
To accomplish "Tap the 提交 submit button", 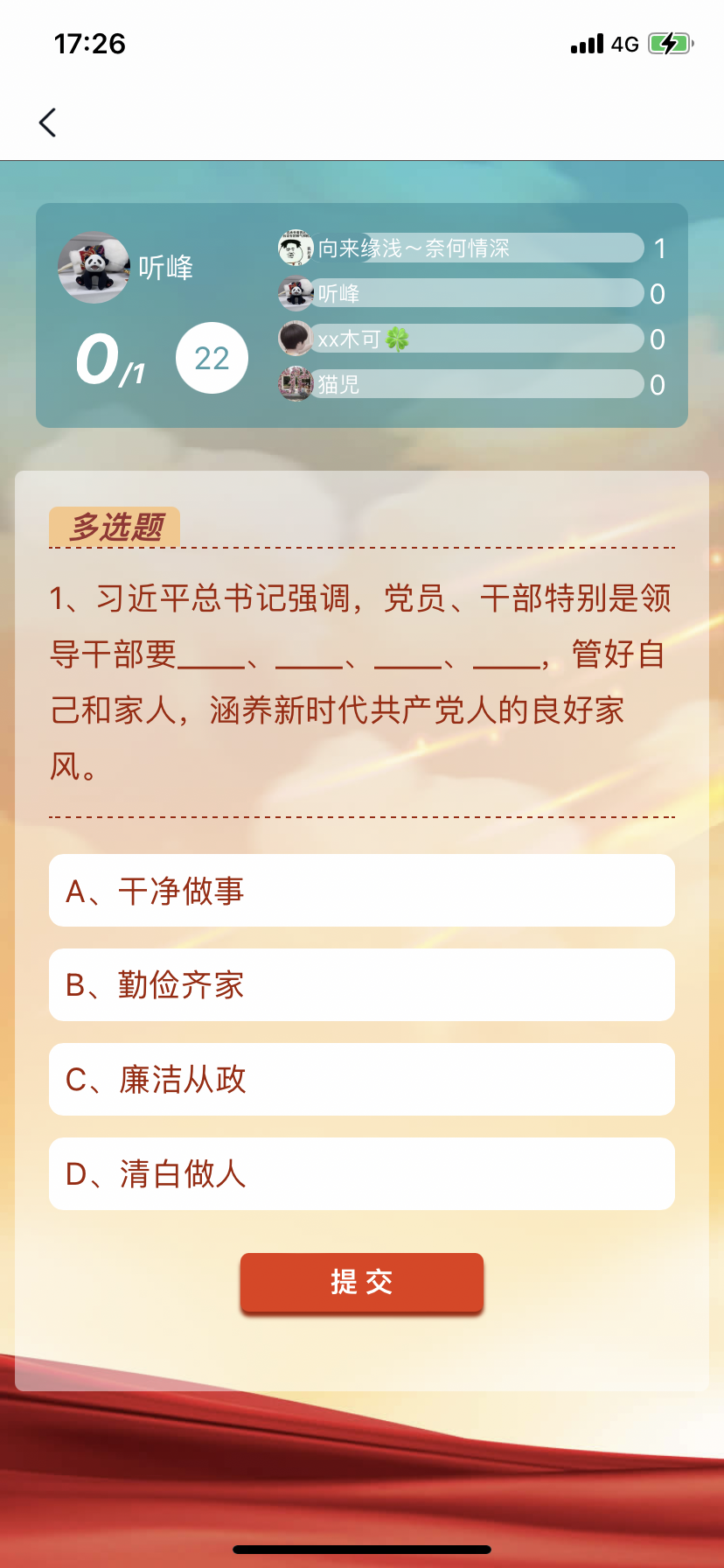I will (361, 1283).
